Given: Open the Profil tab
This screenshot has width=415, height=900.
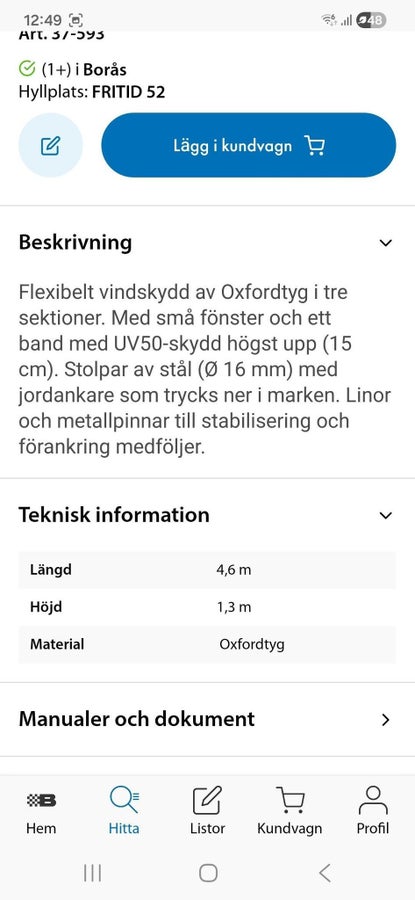Looking at the screenshot, I should 373,810.
